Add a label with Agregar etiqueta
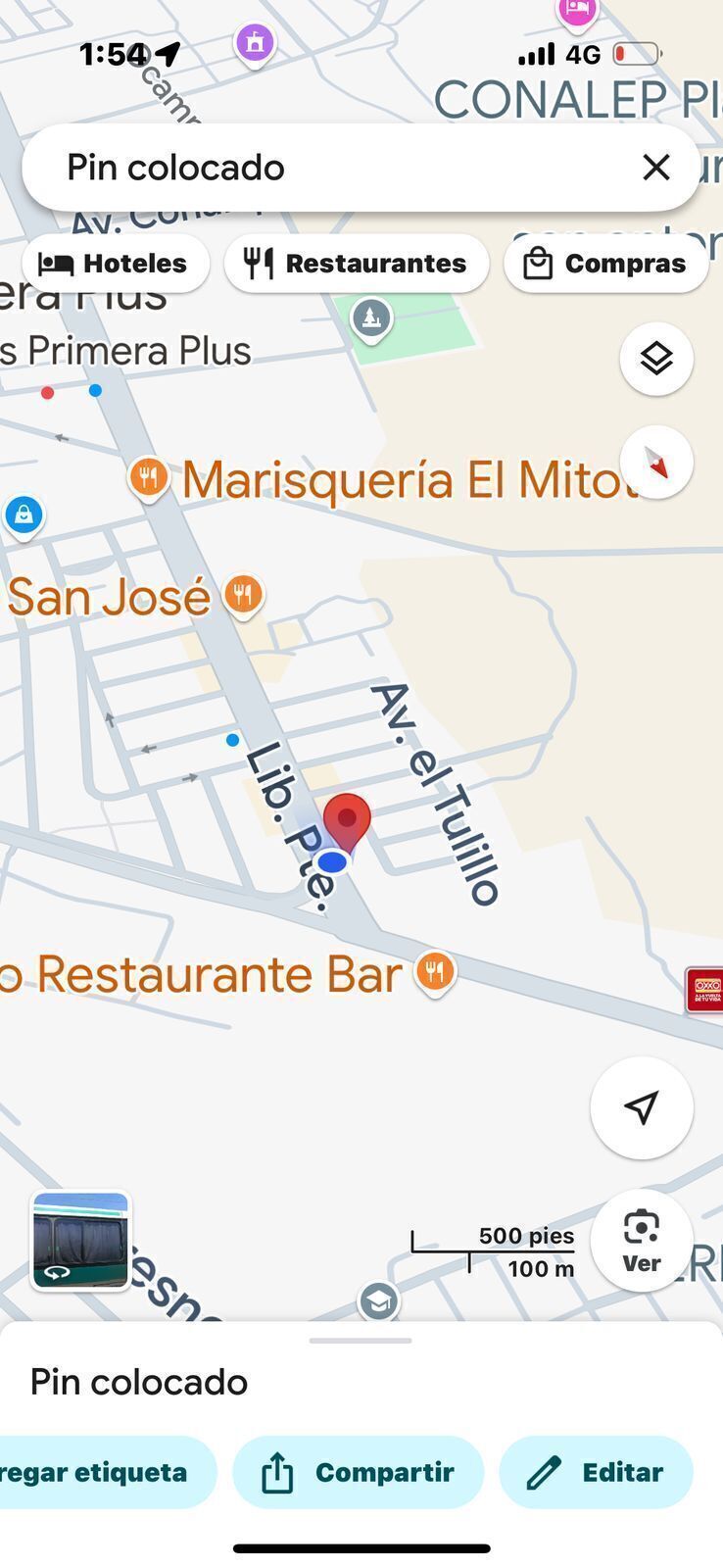 (103, 1472)
